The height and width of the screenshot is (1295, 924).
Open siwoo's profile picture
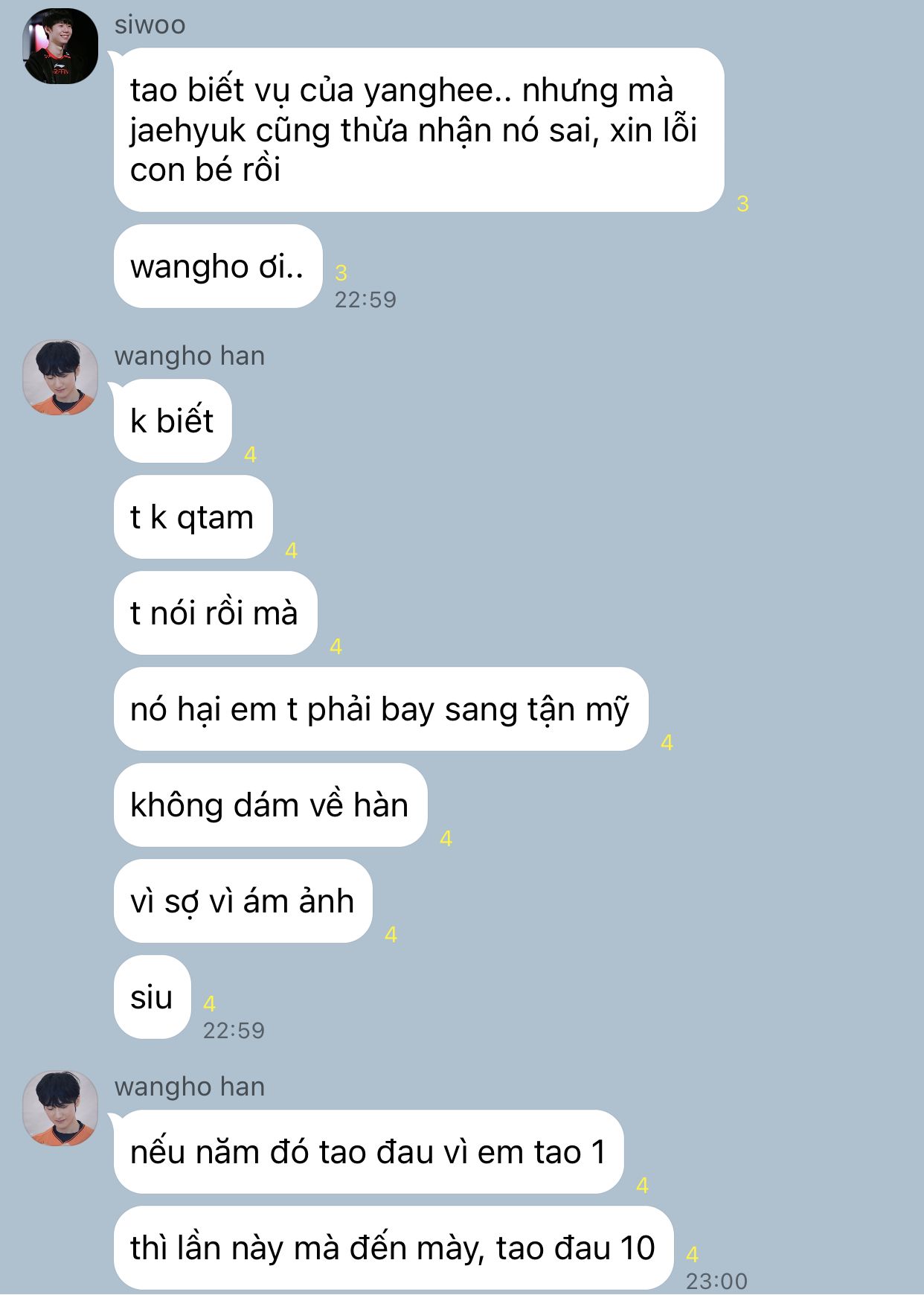[60, 46]
